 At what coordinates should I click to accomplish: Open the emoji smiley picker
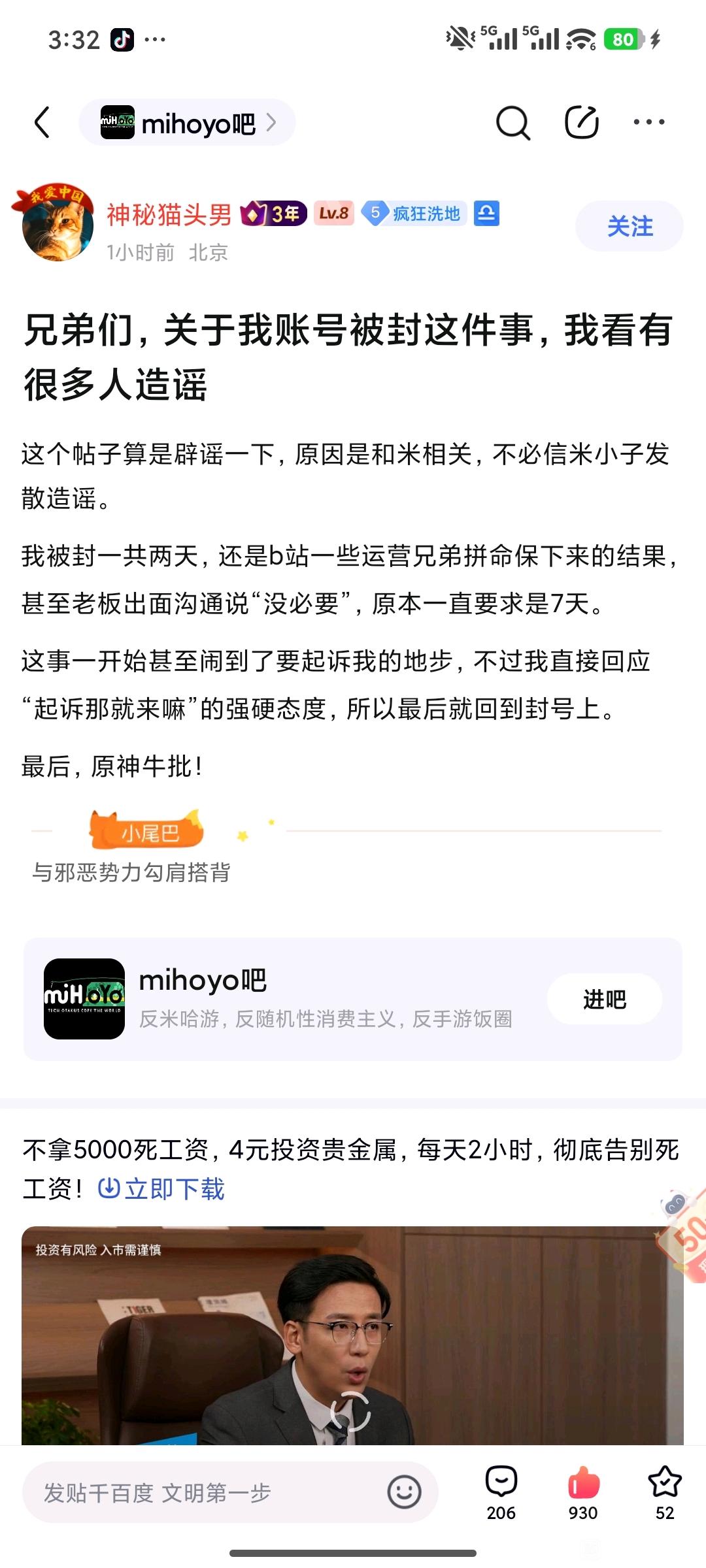point(404,1492)
